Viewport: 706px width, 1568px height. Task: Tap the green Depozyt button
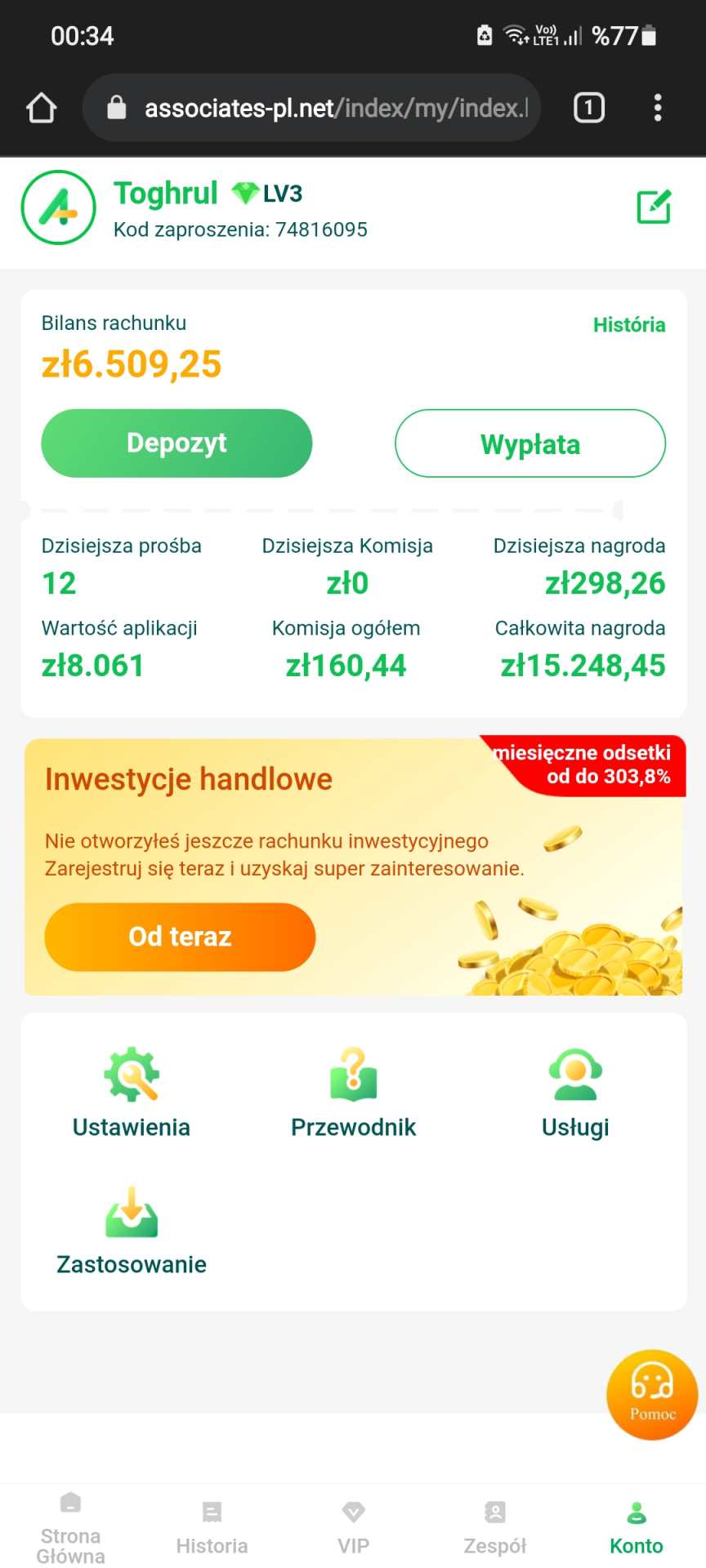(x=176, y=443)
